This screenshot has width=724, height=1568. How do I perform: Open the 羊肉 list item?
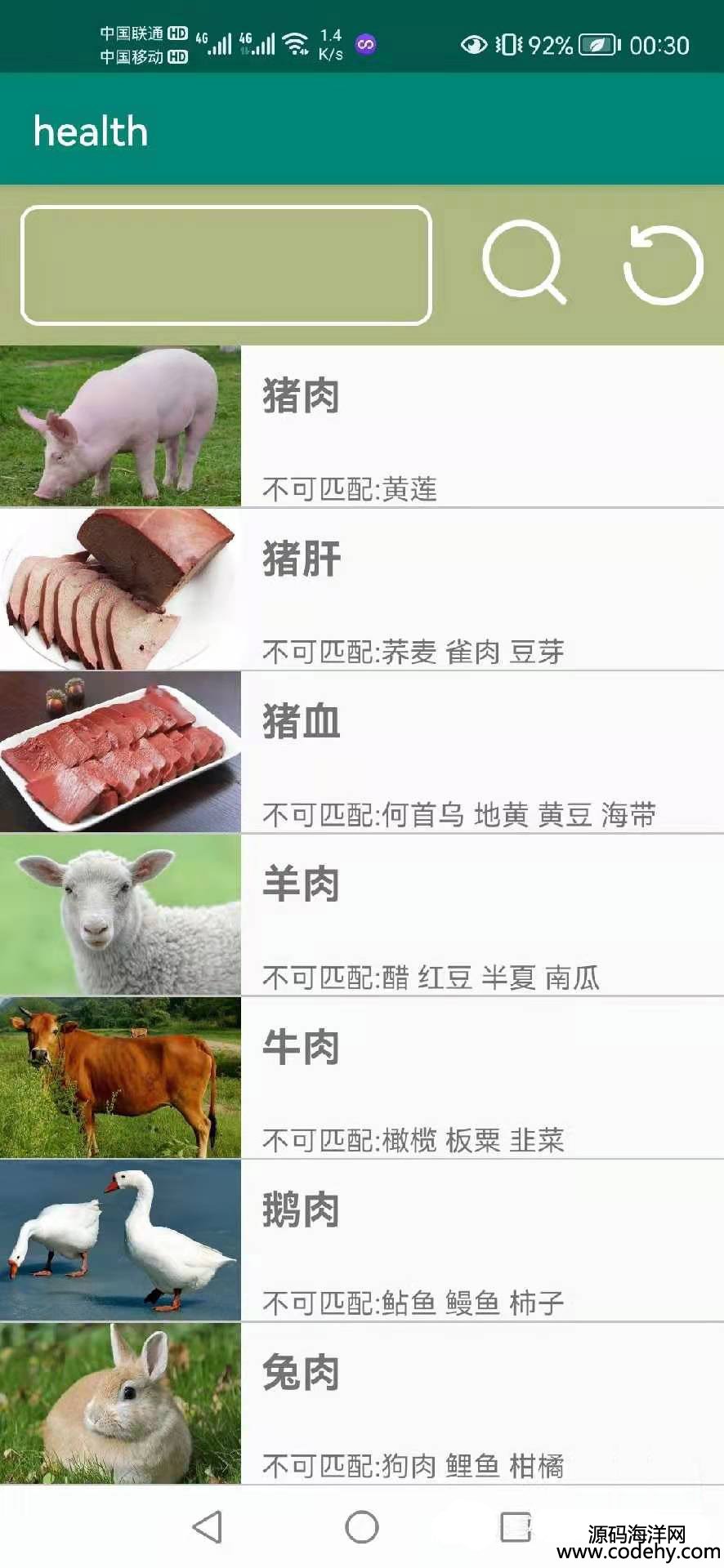pyautogui.click(x=362, y=915)
